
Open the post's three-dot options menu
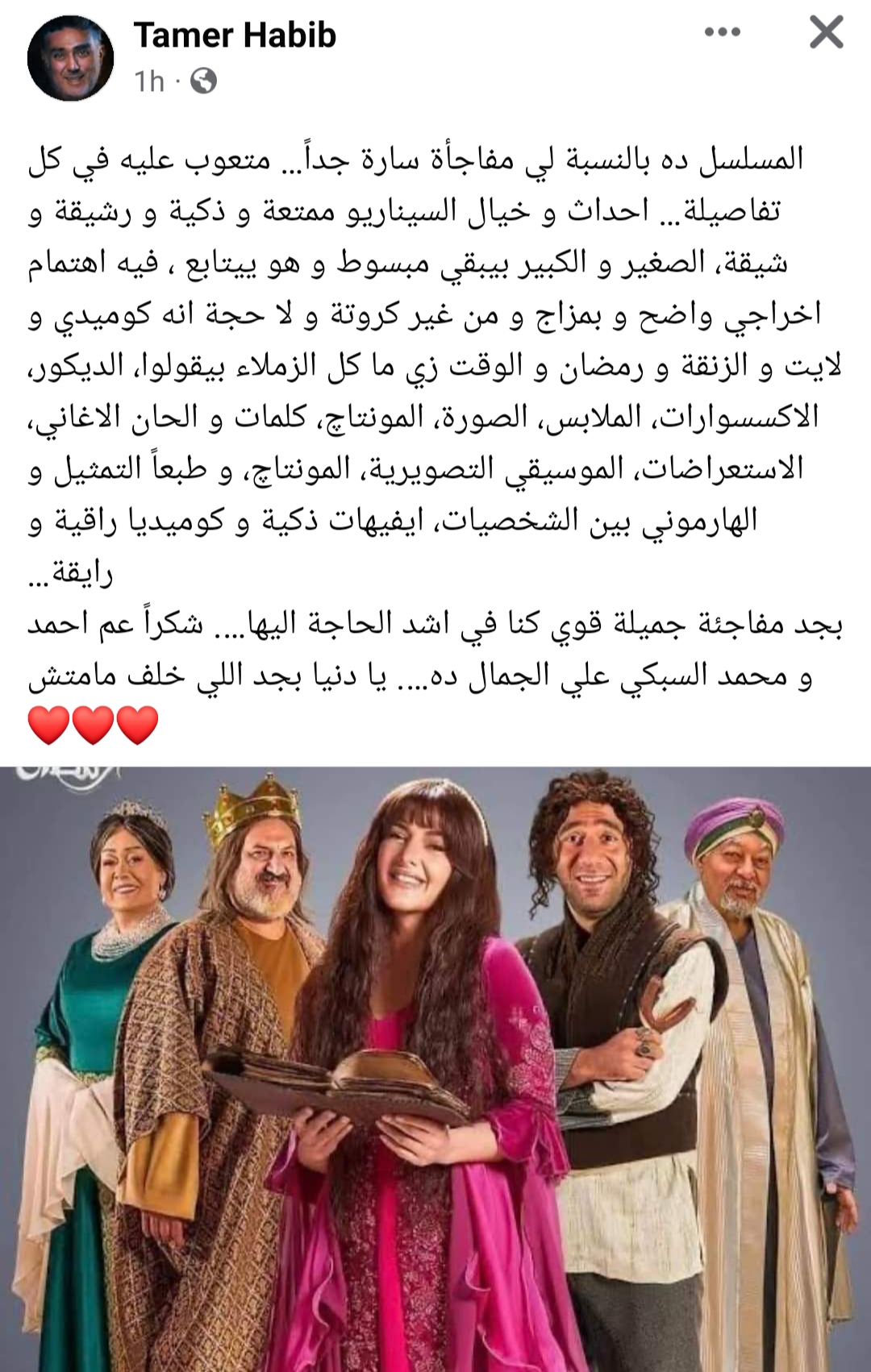click(722, 32)
